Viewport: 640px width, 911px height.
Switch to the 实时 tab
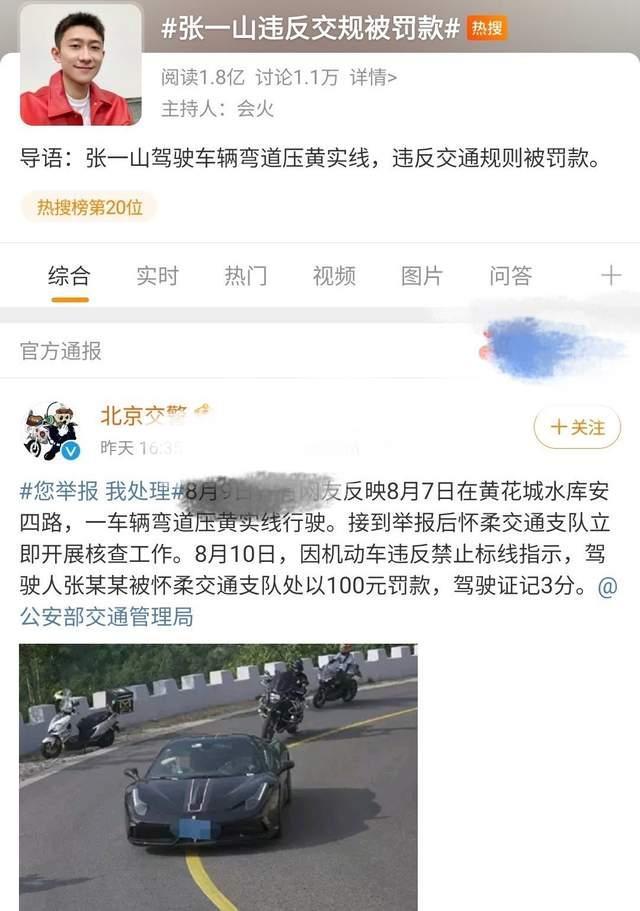157,276
